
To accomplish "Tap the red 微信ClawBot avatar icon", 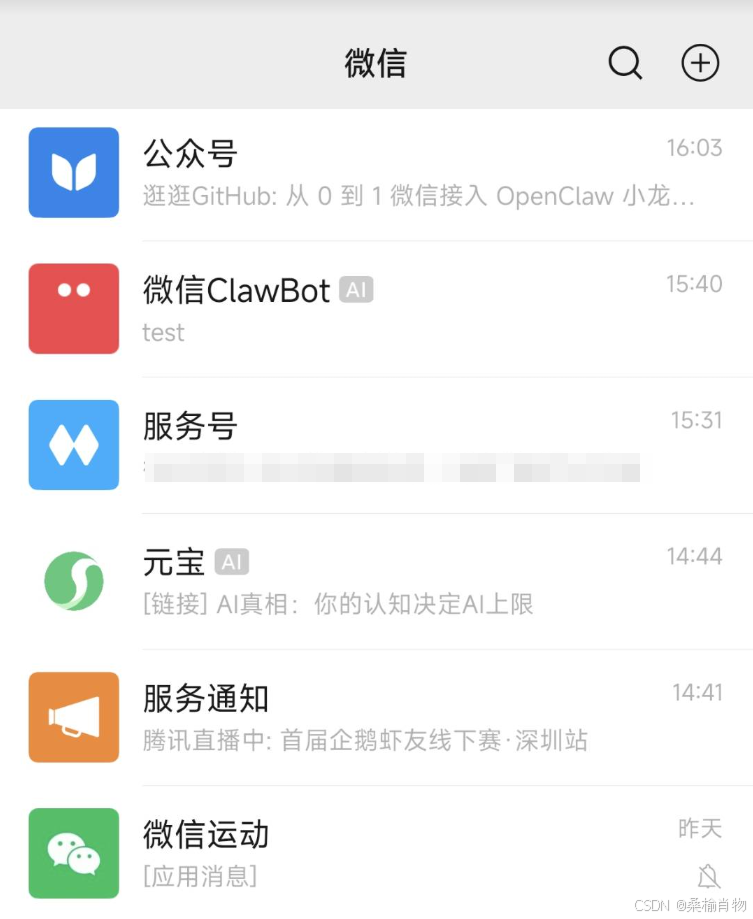I will 73,308.
